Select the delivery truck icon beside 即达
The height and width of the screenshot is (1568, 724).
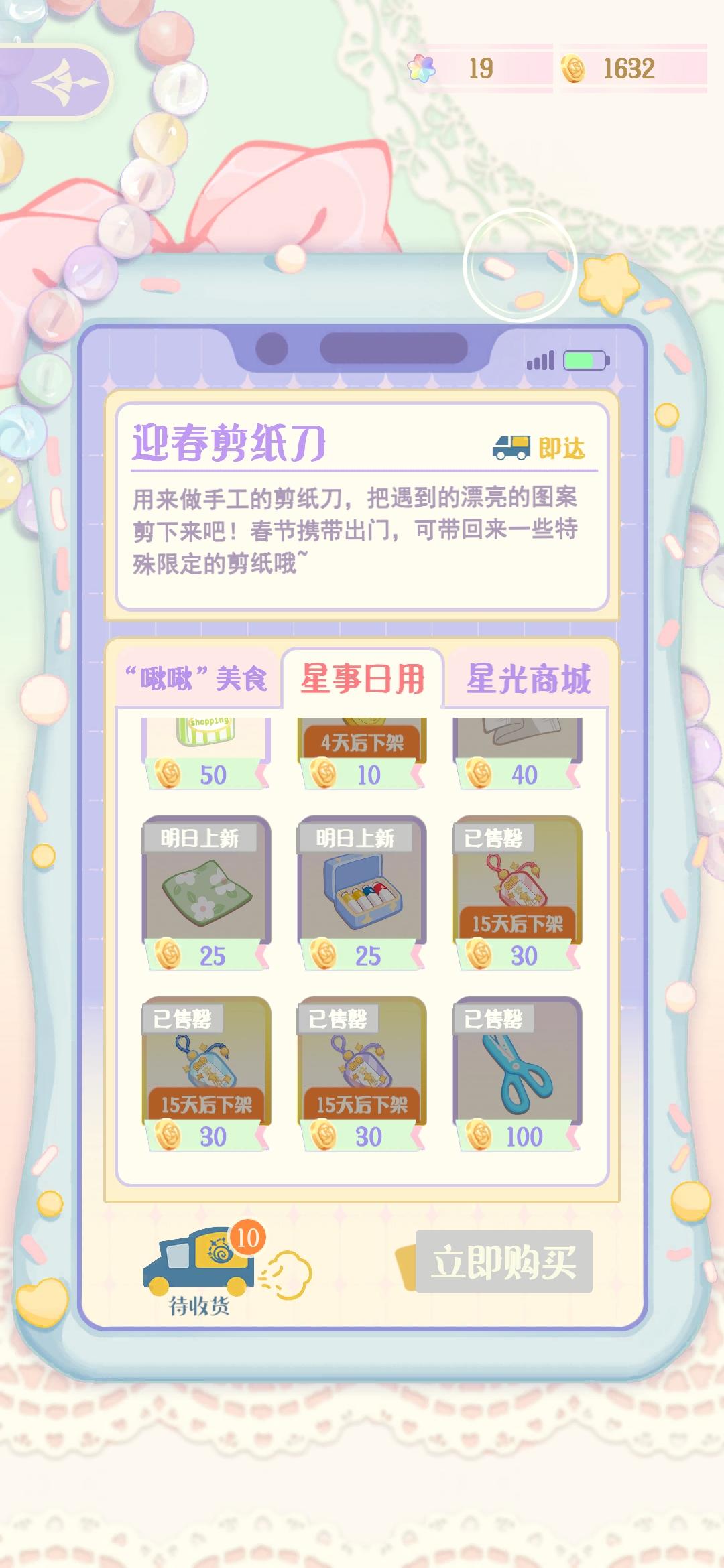click(x=511, y=448)
